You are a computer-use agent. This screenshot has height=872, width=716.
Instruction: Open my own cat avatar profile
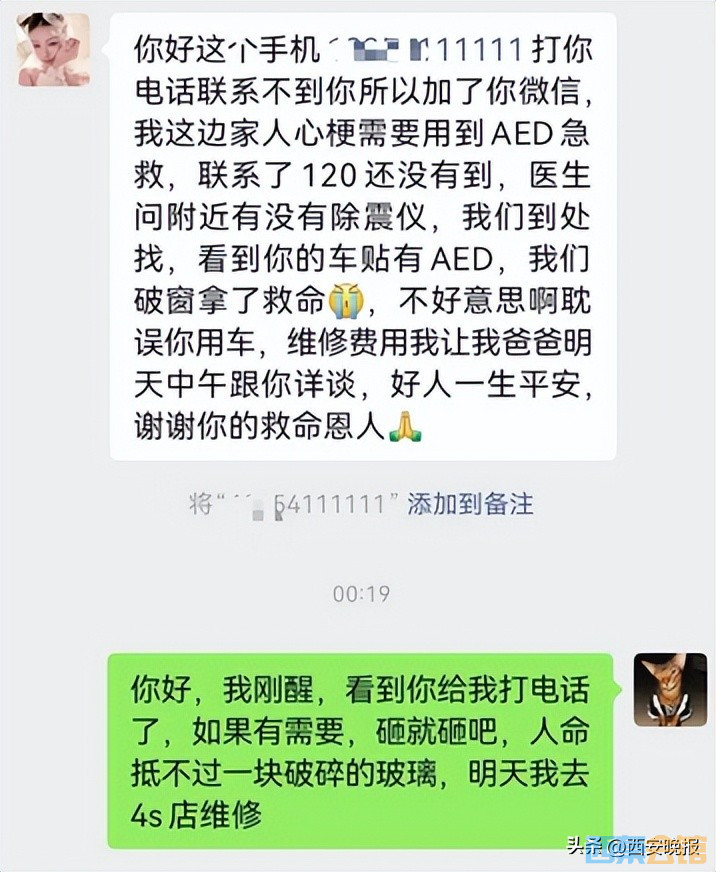(670, 690)
